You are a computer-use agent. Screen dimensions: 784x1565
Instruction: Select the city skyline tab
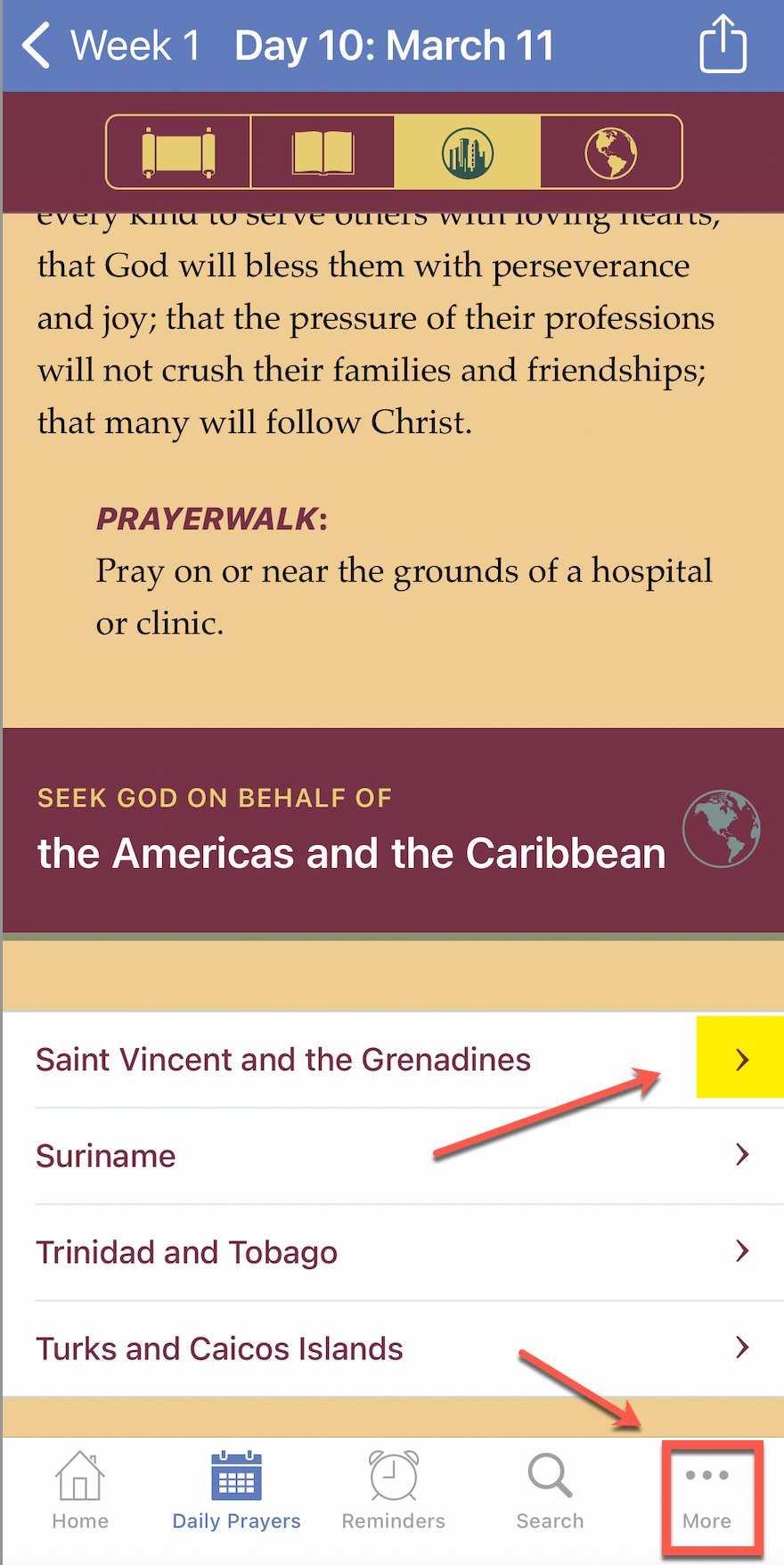tap(467, 152)
